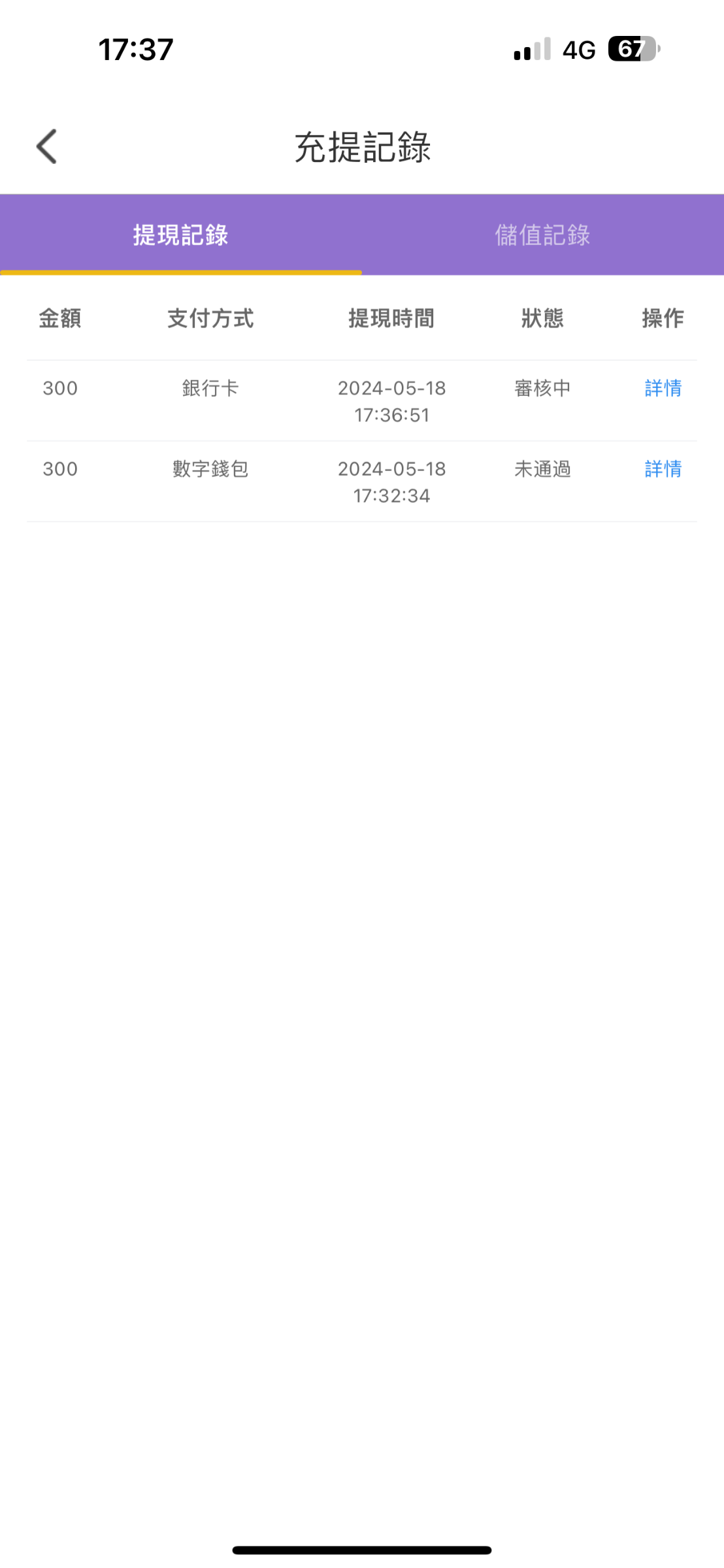Viewport: 724px width, 1568px height.
Task: Tap the 狀態 column header
Action: [x=540, y=318]
